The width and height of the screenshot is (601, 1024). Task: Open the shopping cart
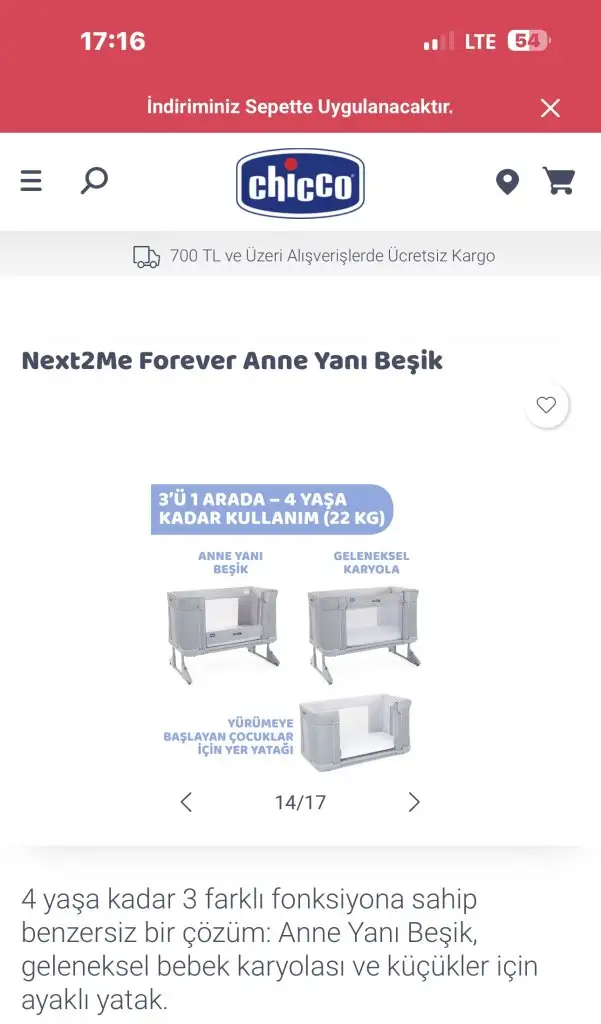pyautogui.click(x=558, y=181)
